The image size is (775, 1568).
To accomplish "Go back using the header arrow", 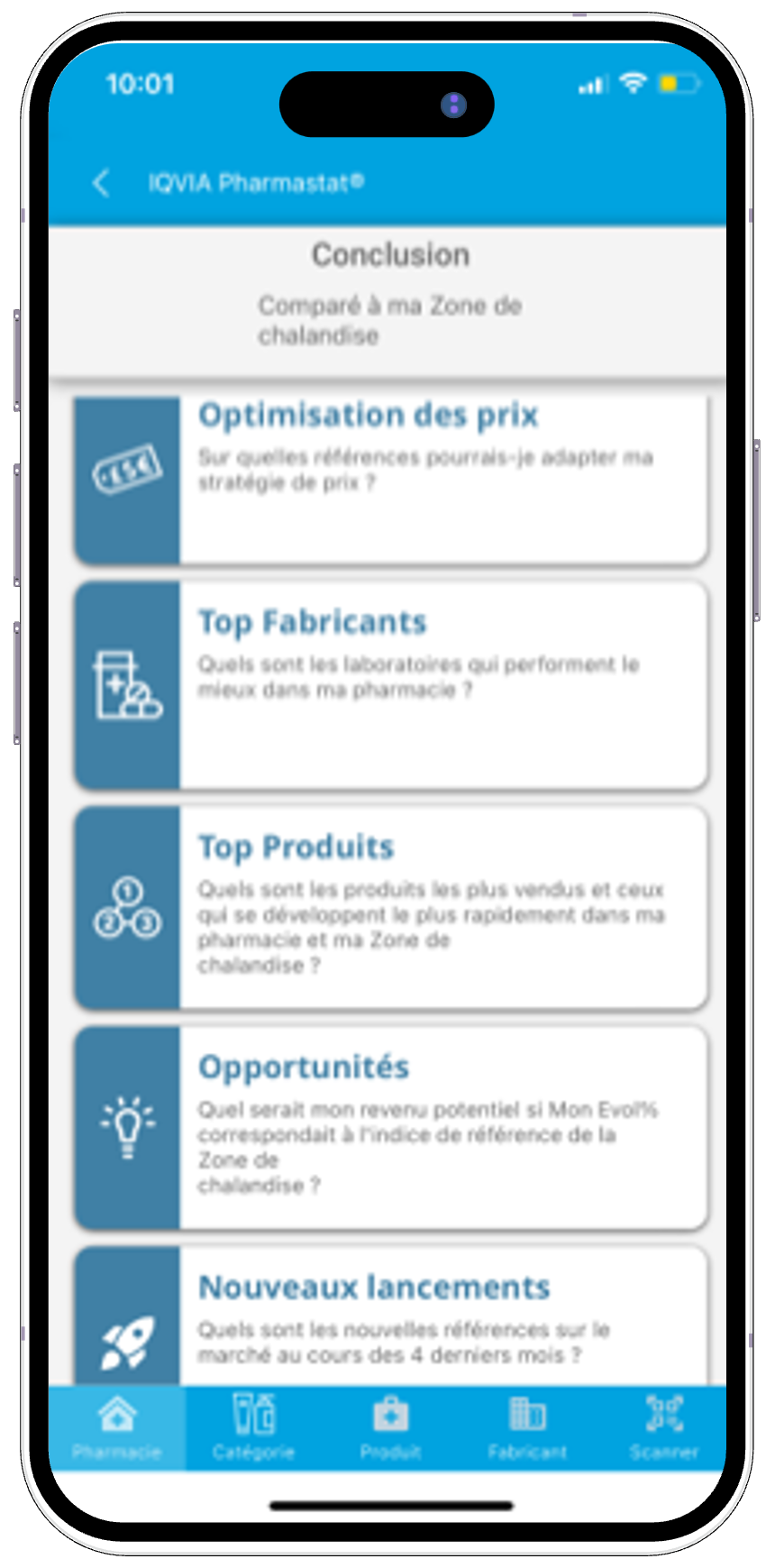I will click(x=102, y=183).
